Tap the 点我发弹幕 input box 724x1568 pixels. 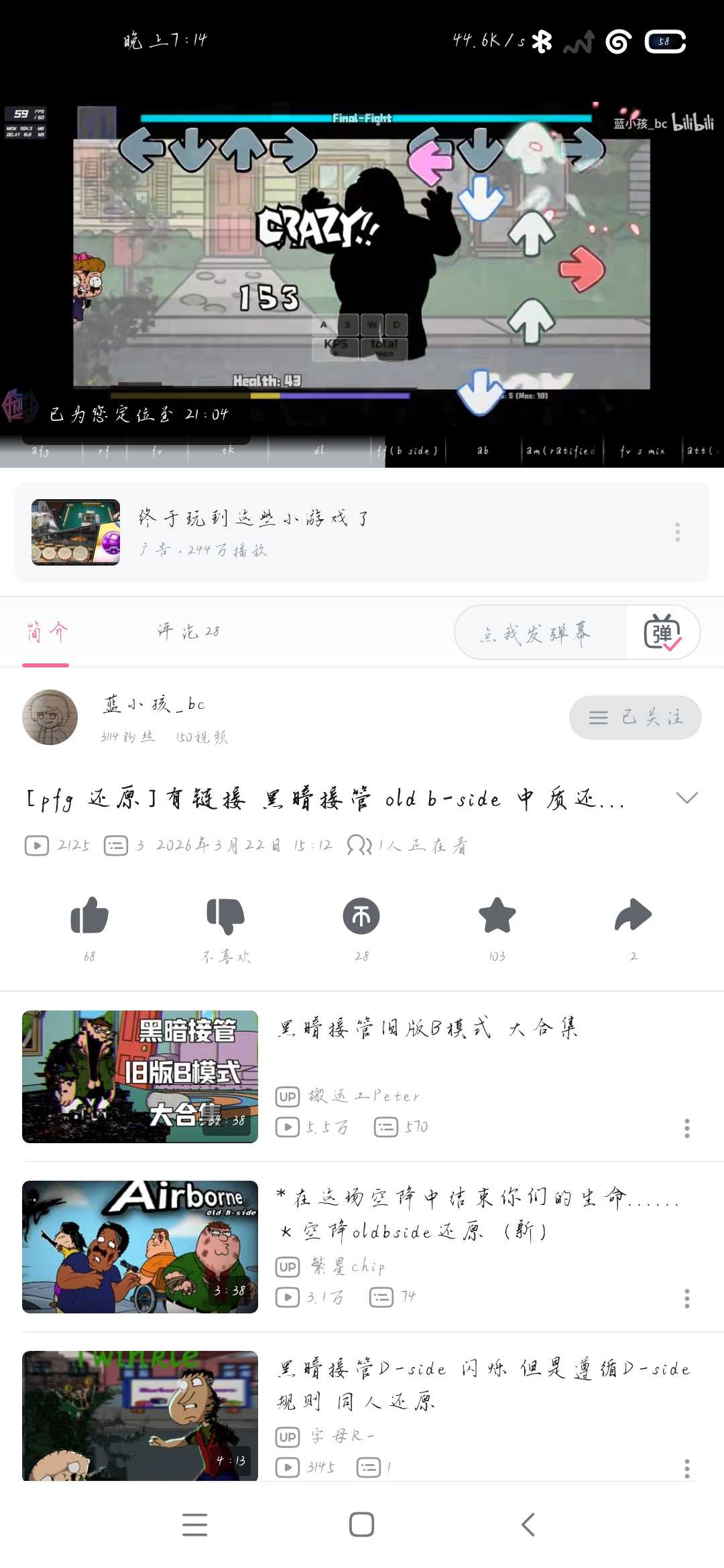click(x=537, y=633)
